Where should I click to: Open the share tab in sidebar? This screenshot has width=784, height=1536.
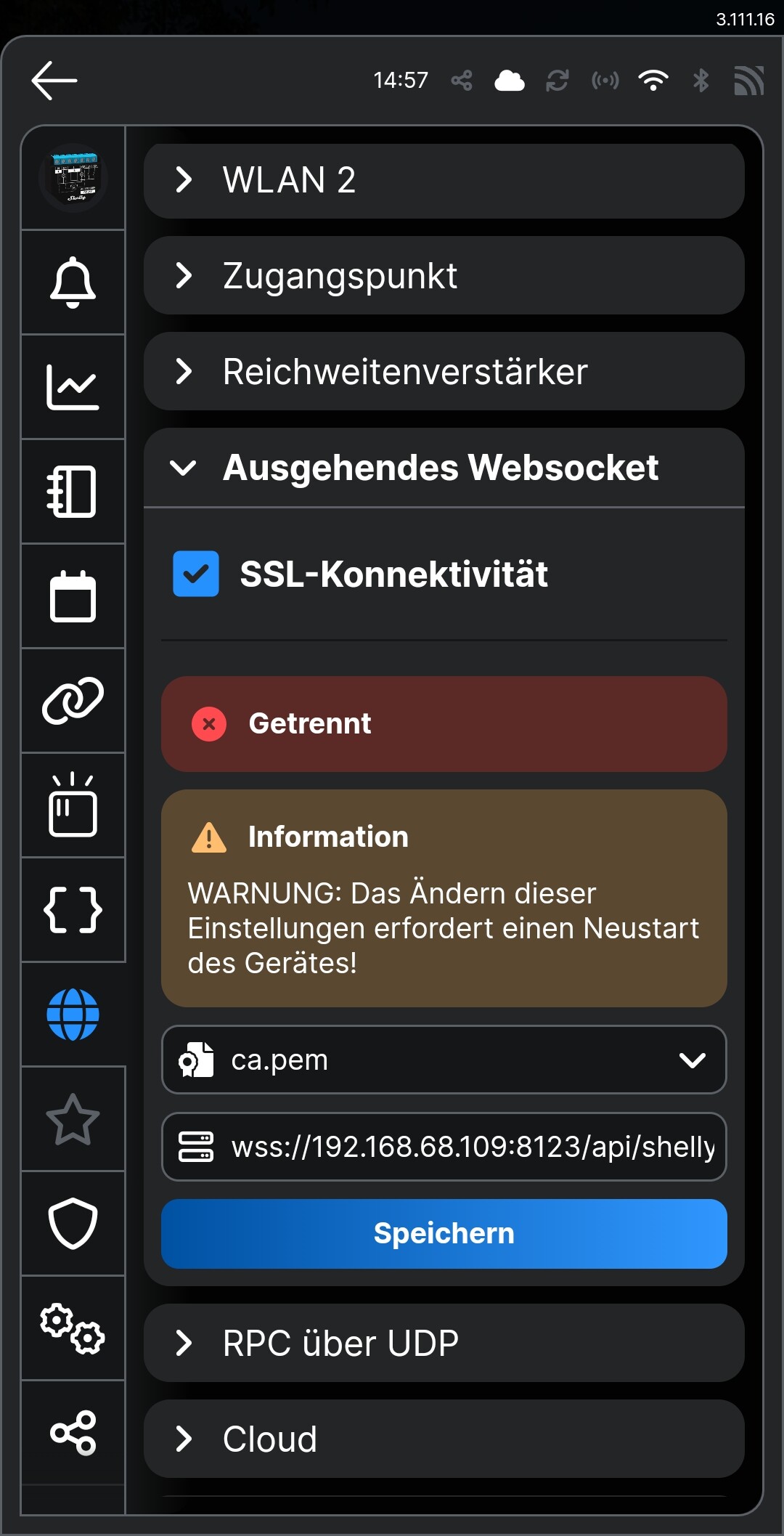pyautogui.click(x=73, y=1433)
